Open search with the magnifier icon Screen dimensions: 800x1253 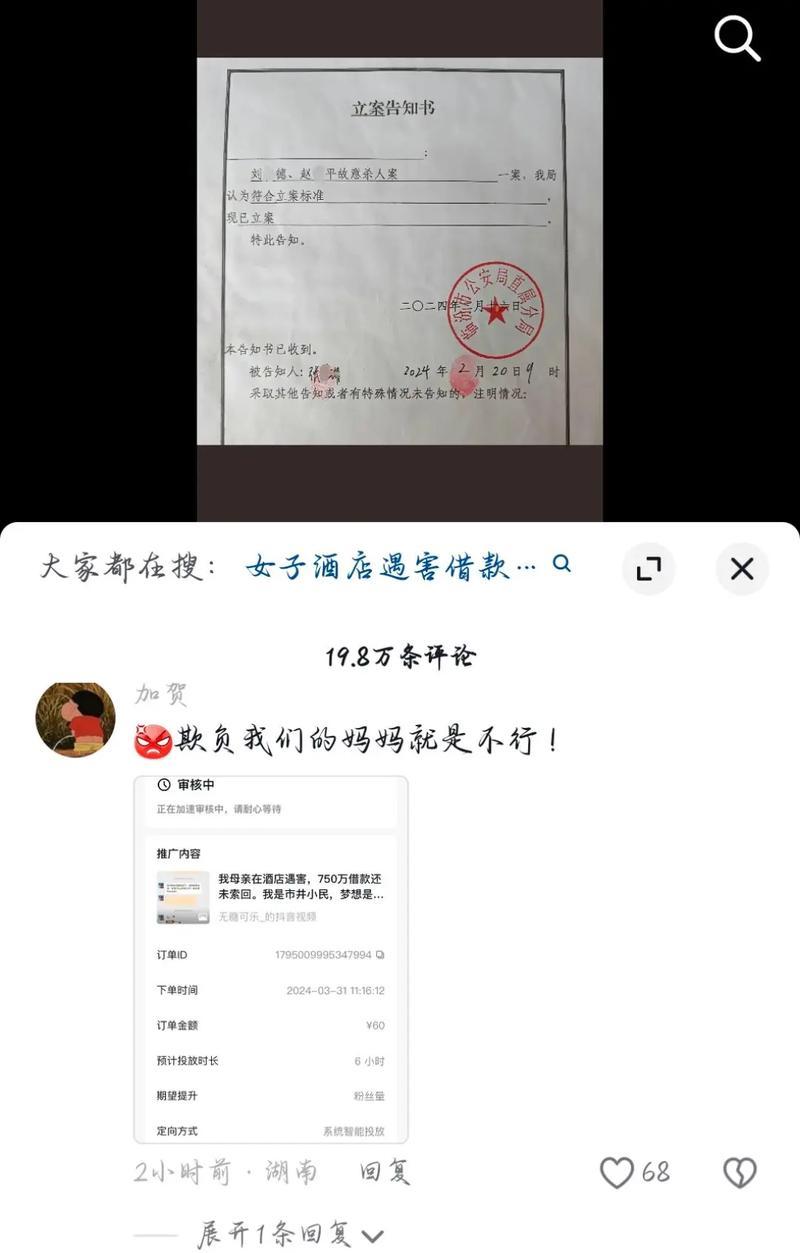(737, 40)
